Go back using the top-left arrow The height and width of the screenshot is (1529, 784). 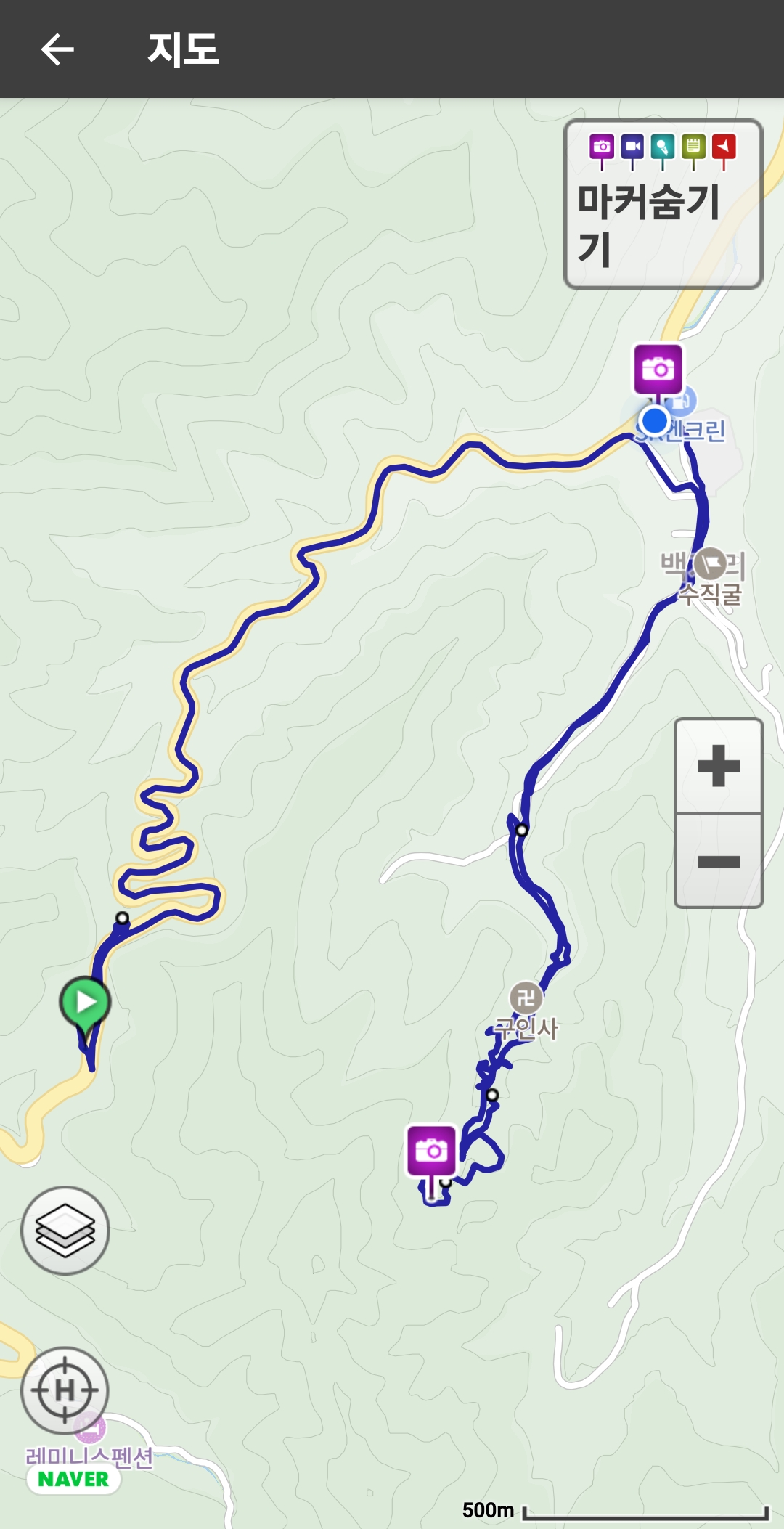coord(57,49)
